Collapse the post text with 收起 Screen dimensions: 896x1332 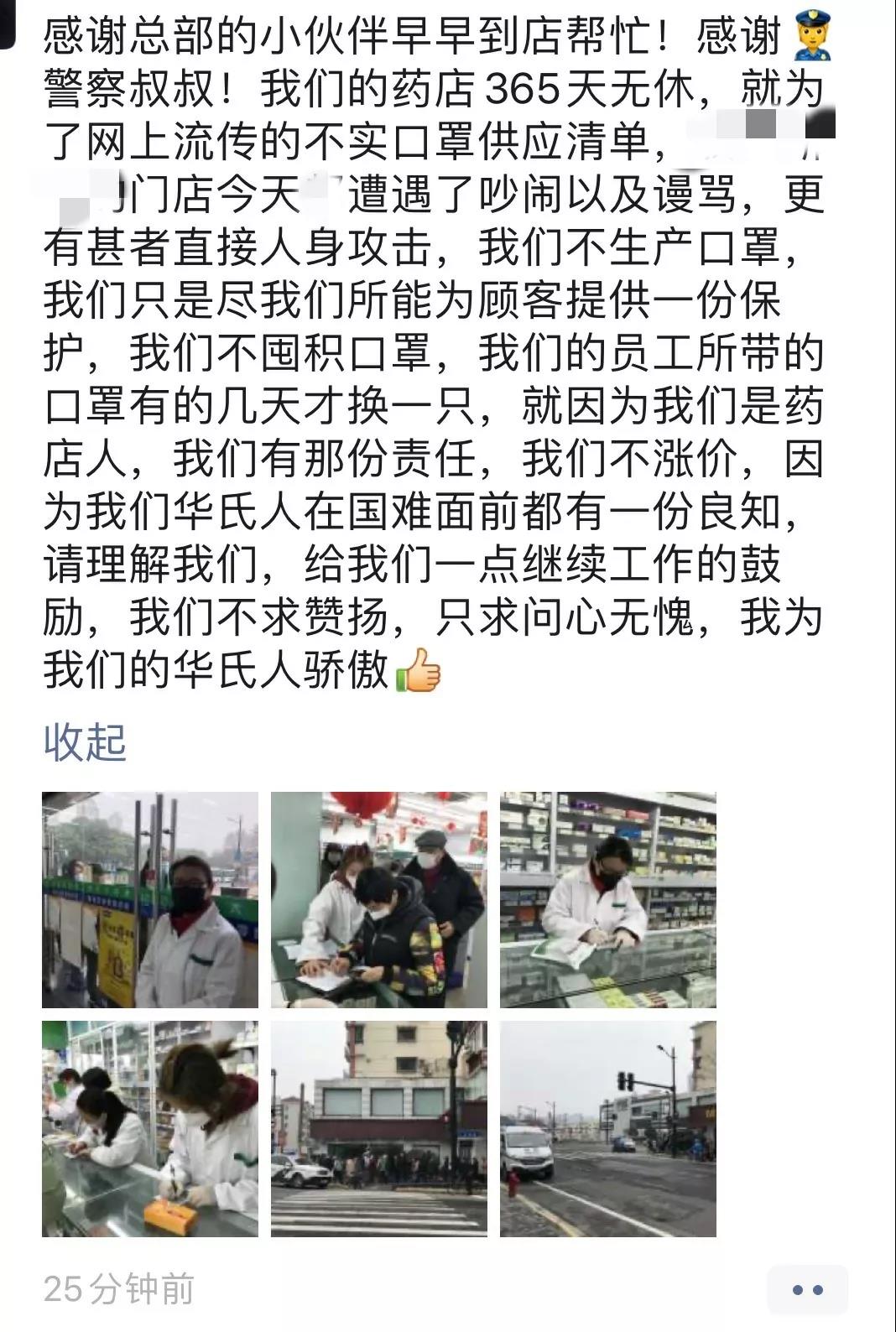[85, 742]
